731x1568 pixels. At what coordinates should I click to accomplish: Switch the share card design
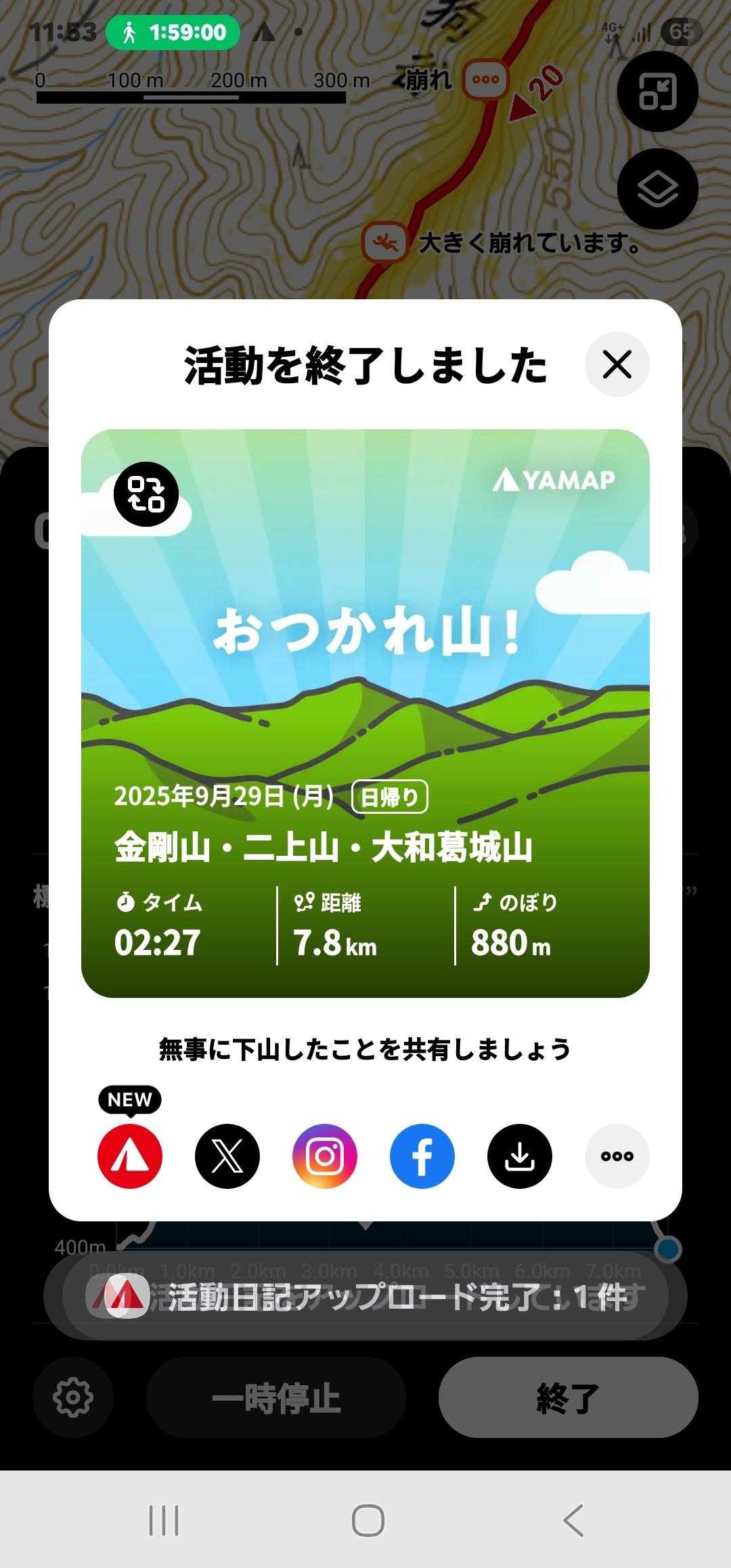146,494
